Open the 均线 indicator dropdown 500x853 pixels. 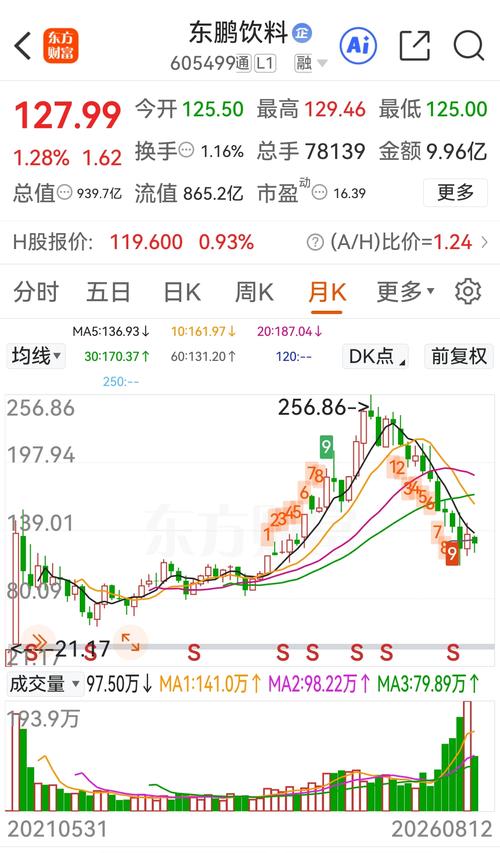(x=36, y=356)
